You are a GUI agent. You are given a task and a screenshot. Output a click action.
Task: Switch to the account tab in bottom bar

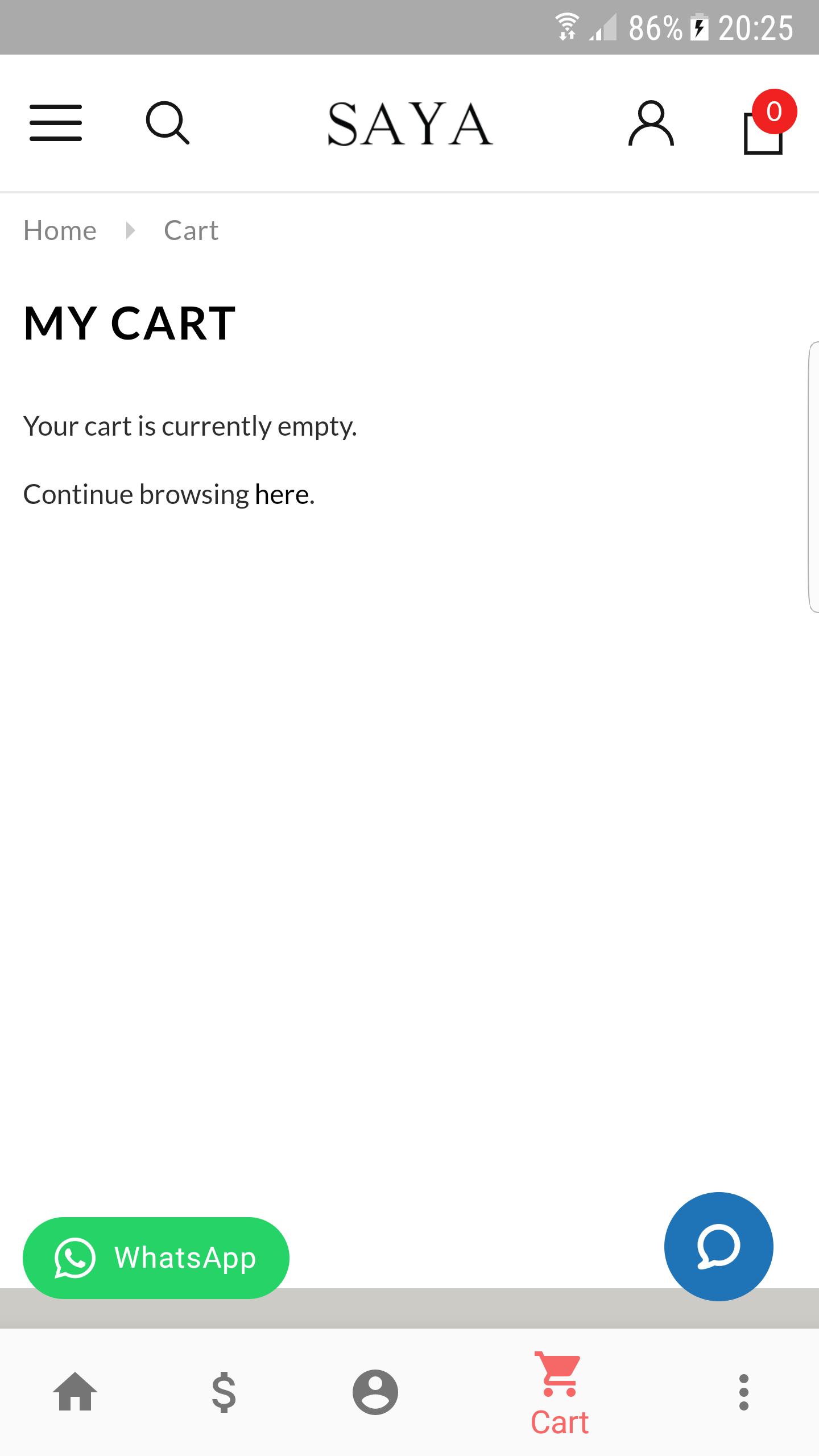pyautogui.click(x=375, y=1392)
